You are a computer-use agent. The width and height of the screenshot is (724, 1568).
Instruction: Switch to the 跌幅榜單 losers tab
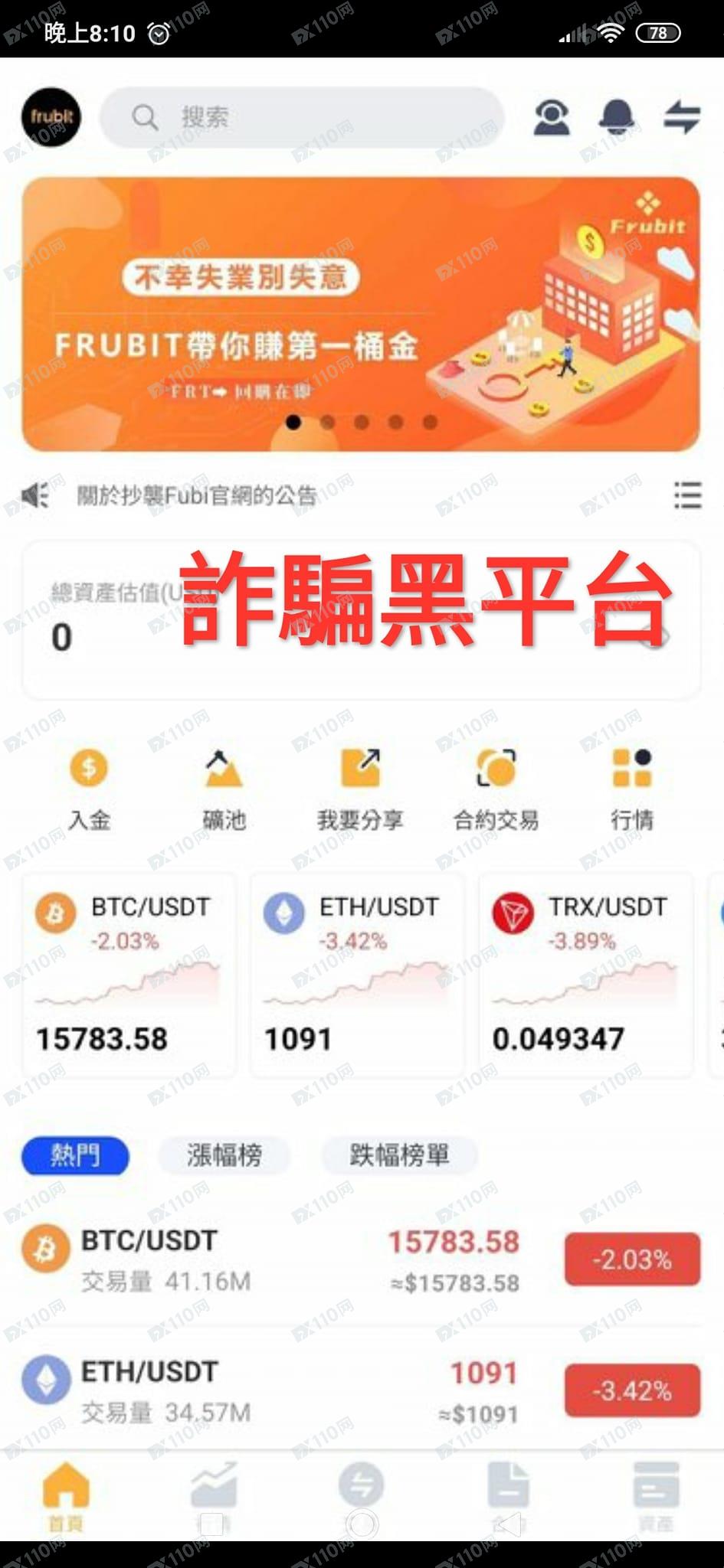[x=399, y=1155]
